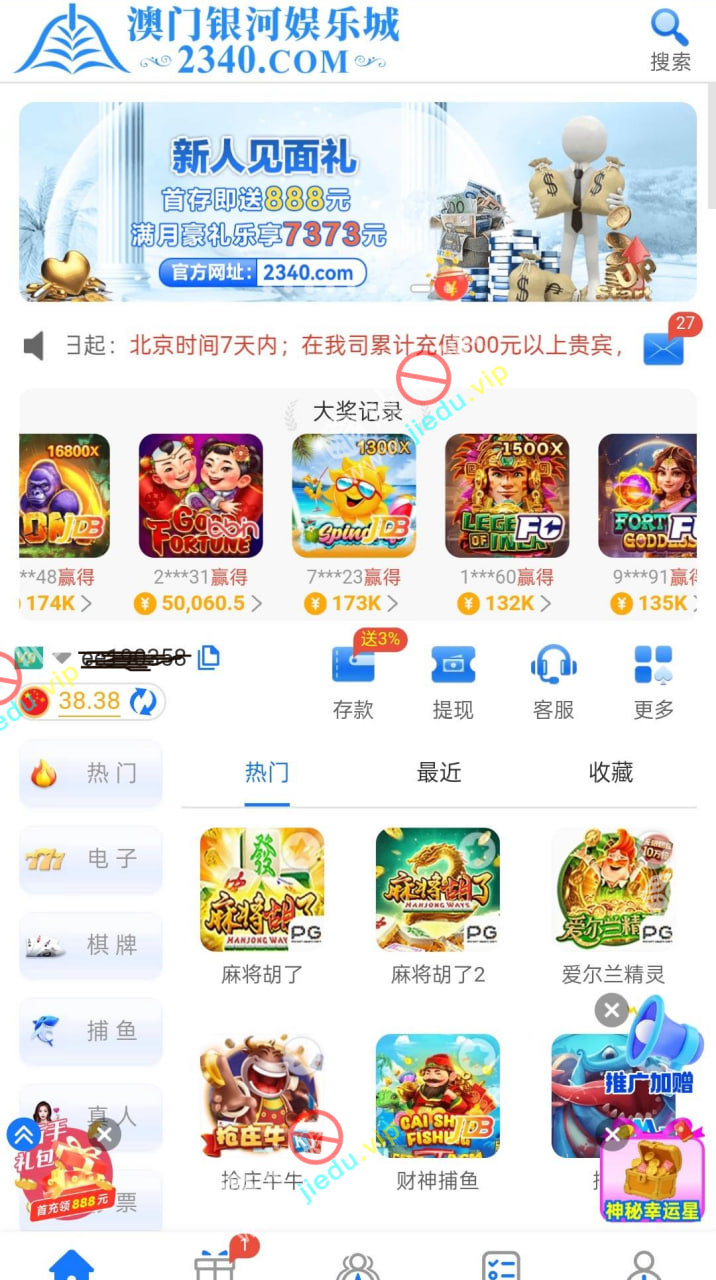Switch to the 最近 tab
716x1280 pixels.
click(439, 772)
